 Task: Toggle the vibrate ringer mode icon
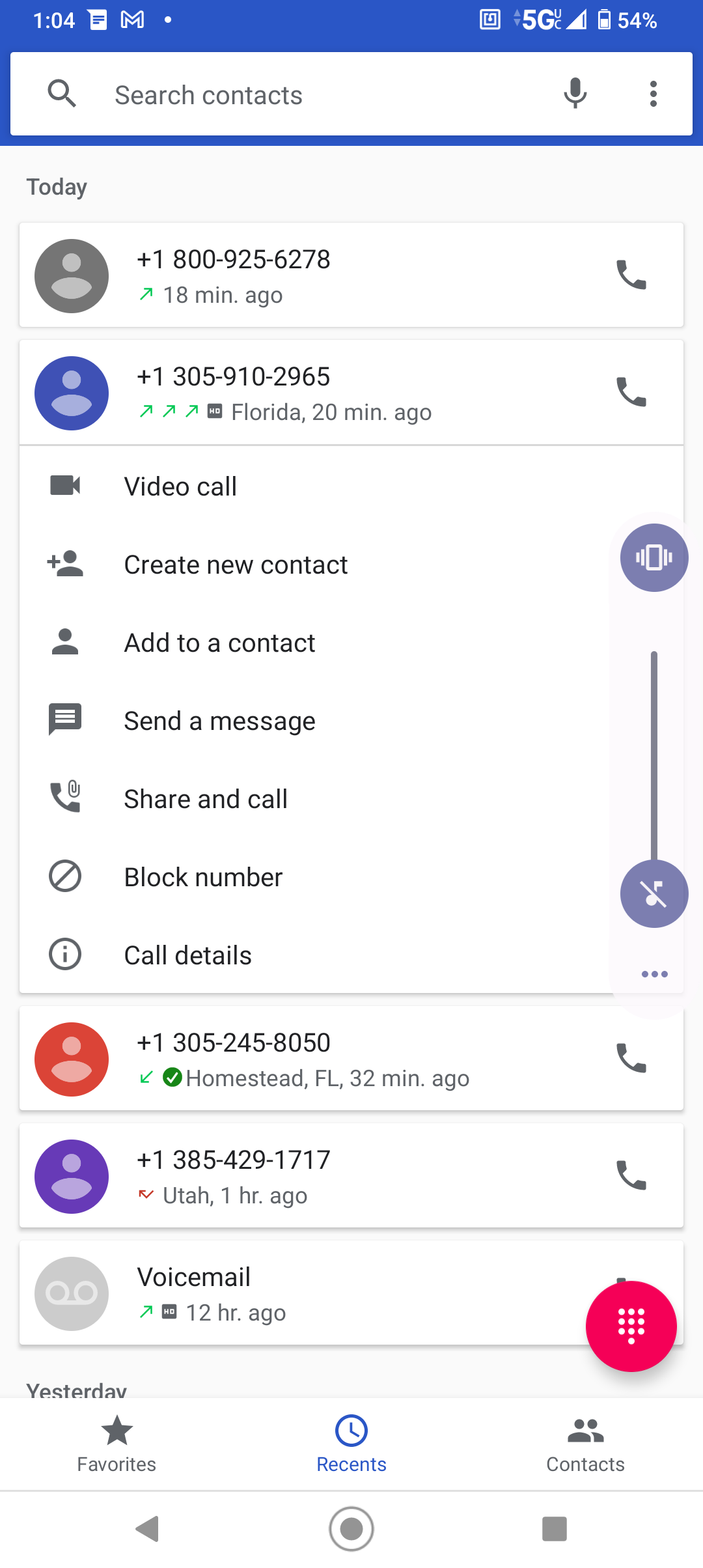point(654,557)
